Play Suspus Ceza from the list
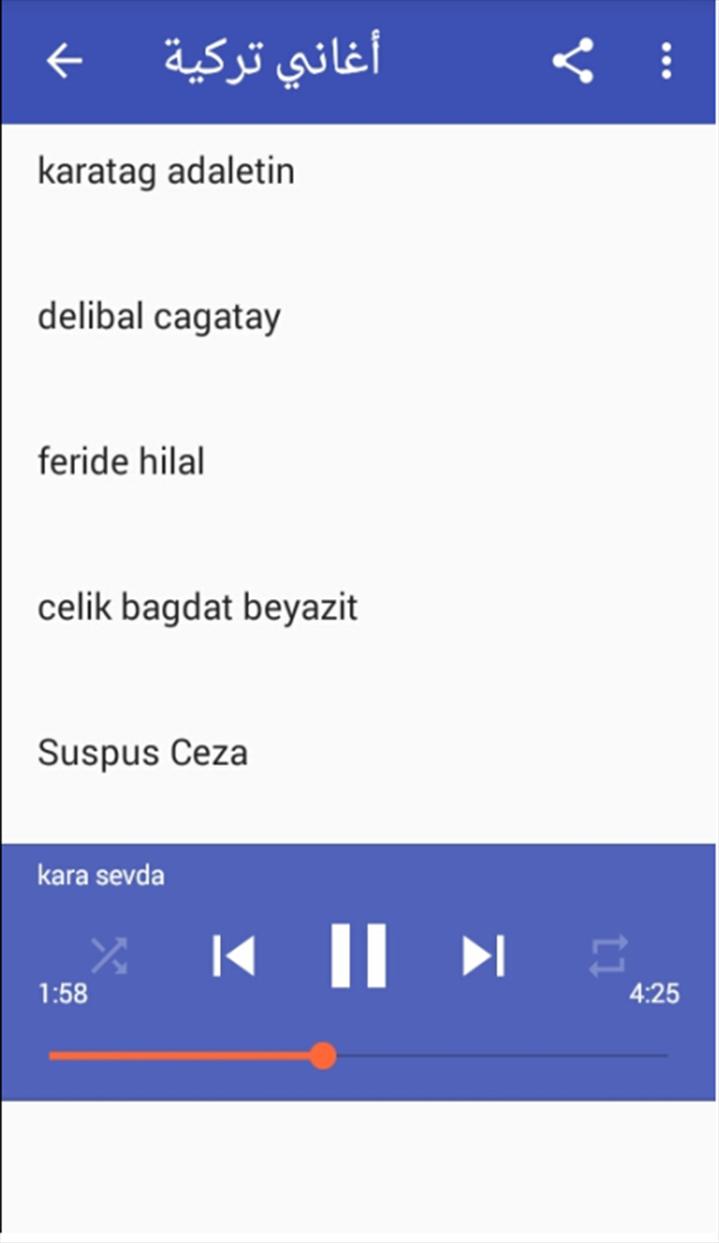719x1243 pixels. click(142, 752)
